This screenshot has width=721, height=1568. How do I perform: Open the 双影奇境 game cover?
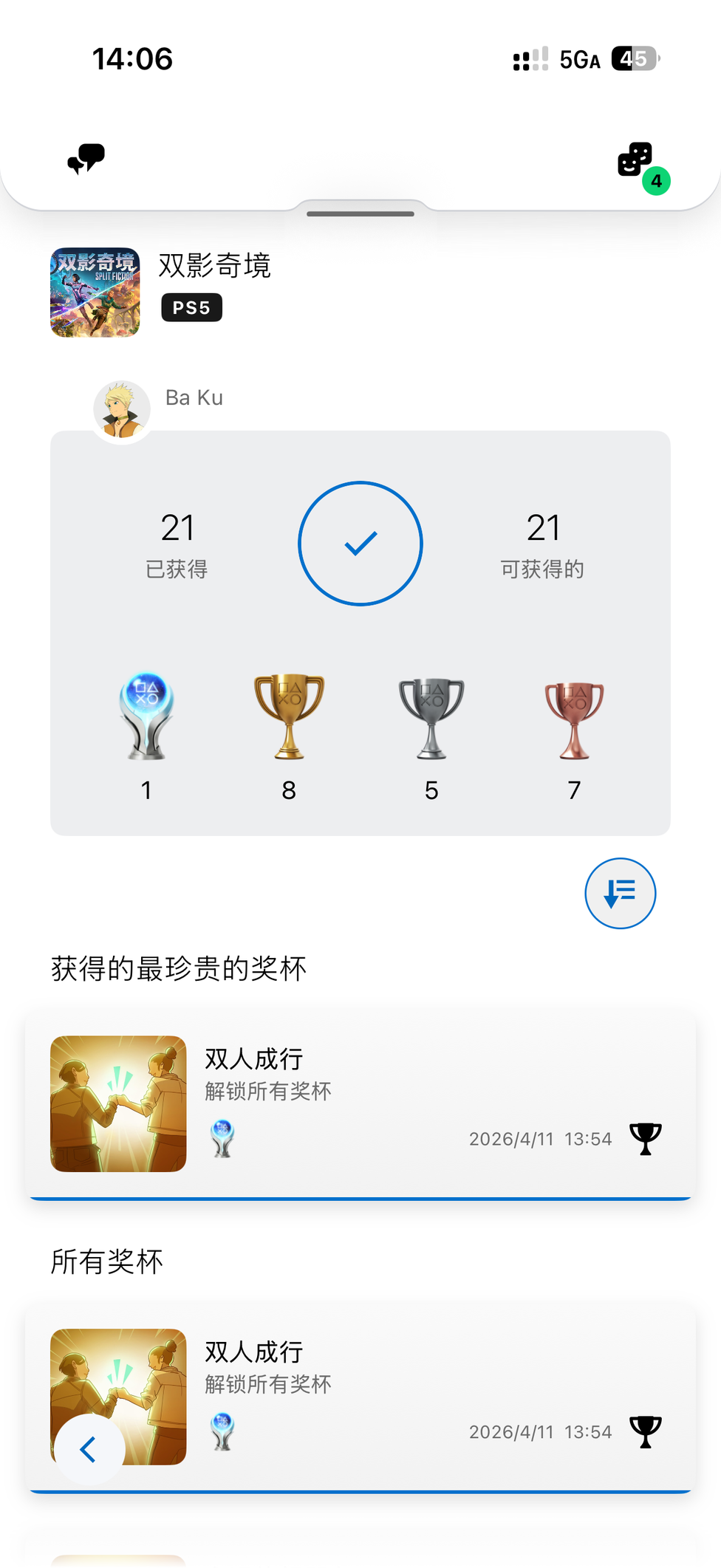tap(95, 292)
